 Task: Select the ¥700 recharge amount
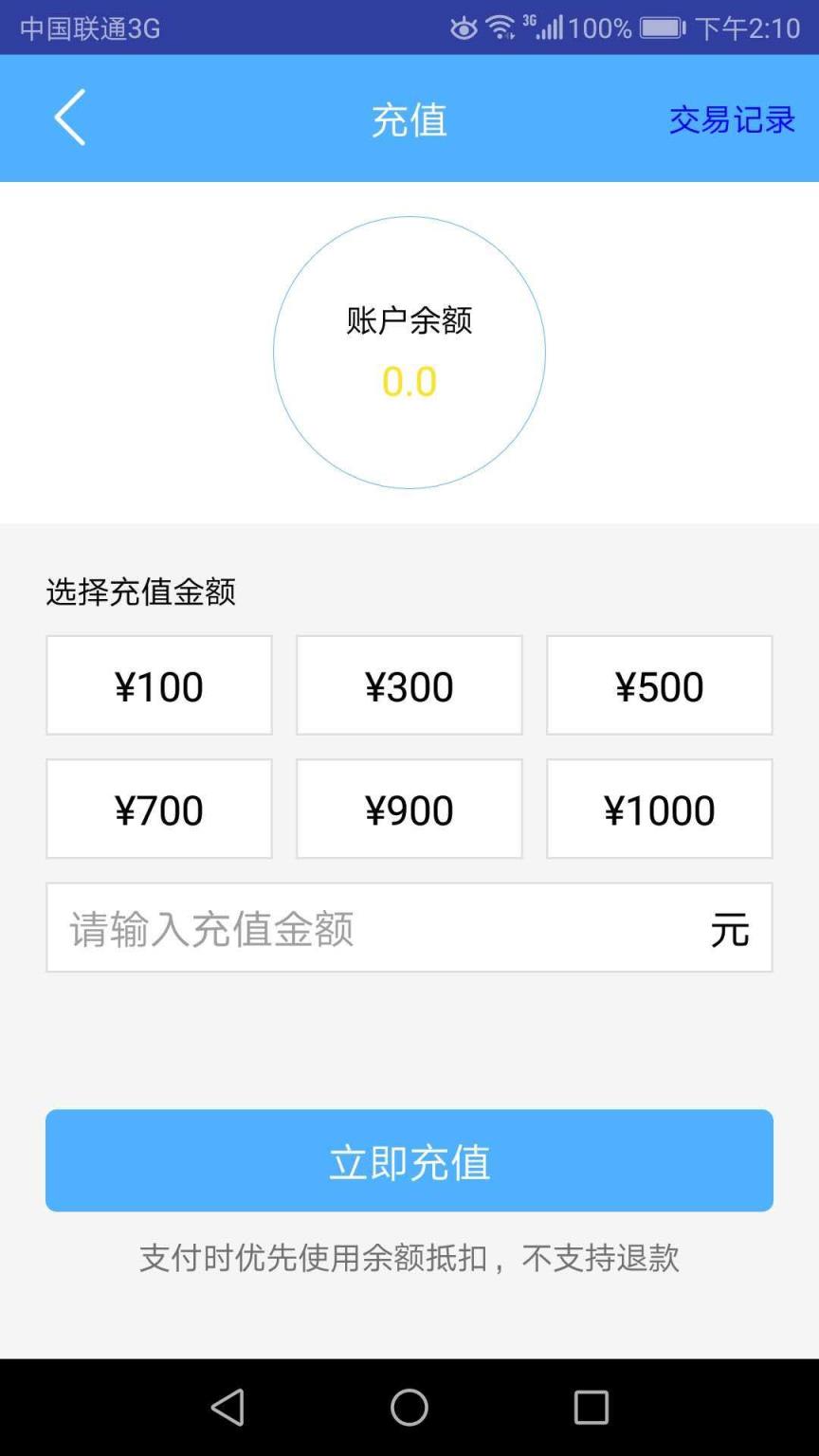(x=158, y=809)
